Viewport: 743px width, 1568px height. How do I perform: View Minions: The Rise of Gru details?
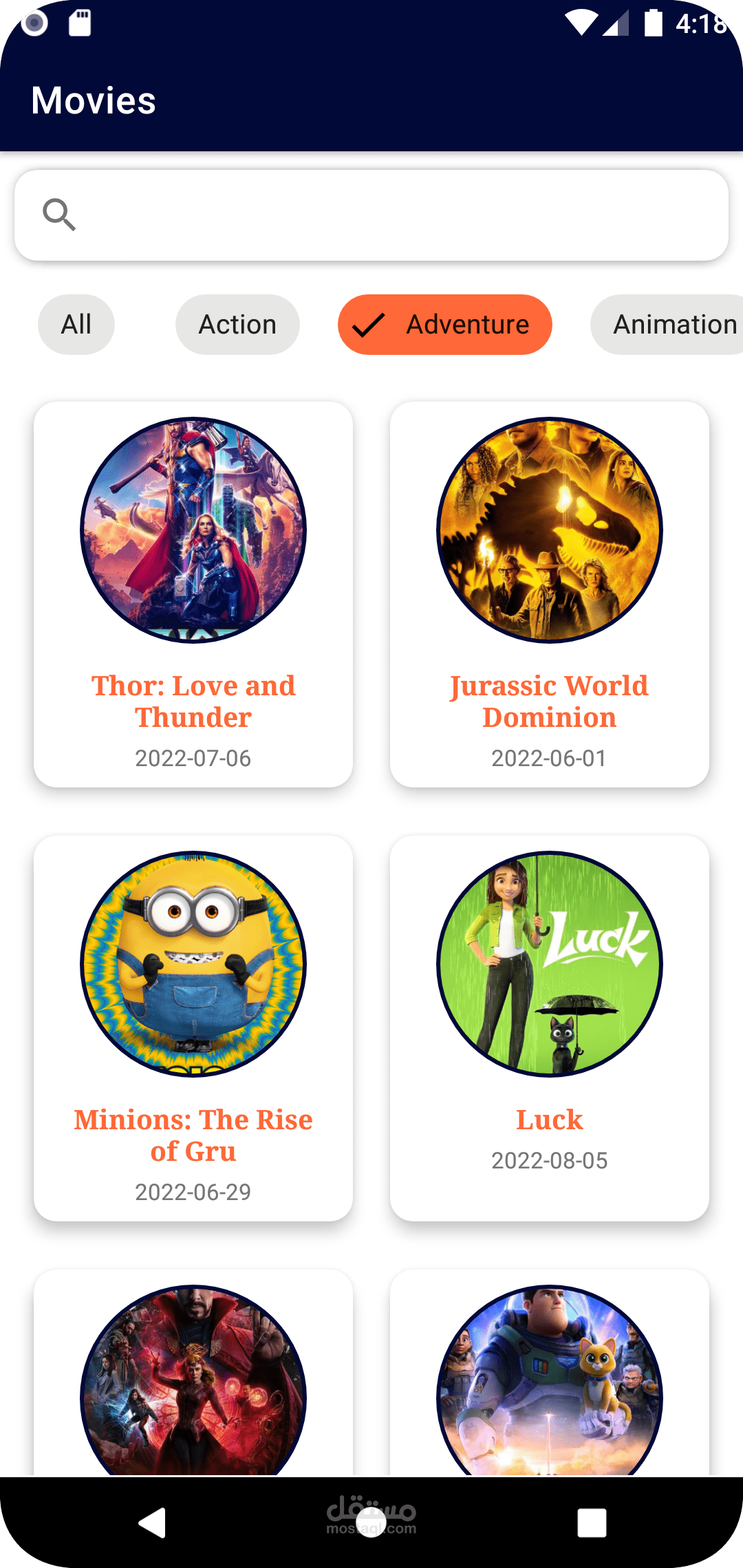[x=193, y=1028]
